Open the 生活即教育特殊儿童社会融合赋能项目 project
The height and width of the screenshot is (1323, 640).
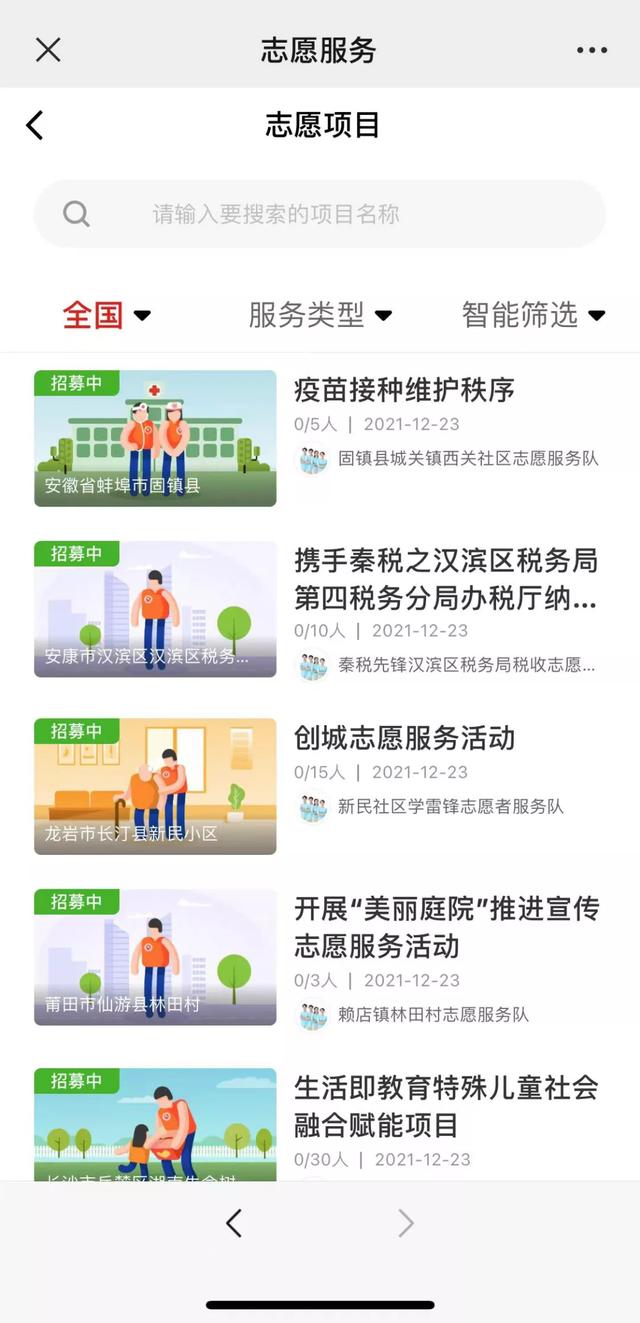320,1124
